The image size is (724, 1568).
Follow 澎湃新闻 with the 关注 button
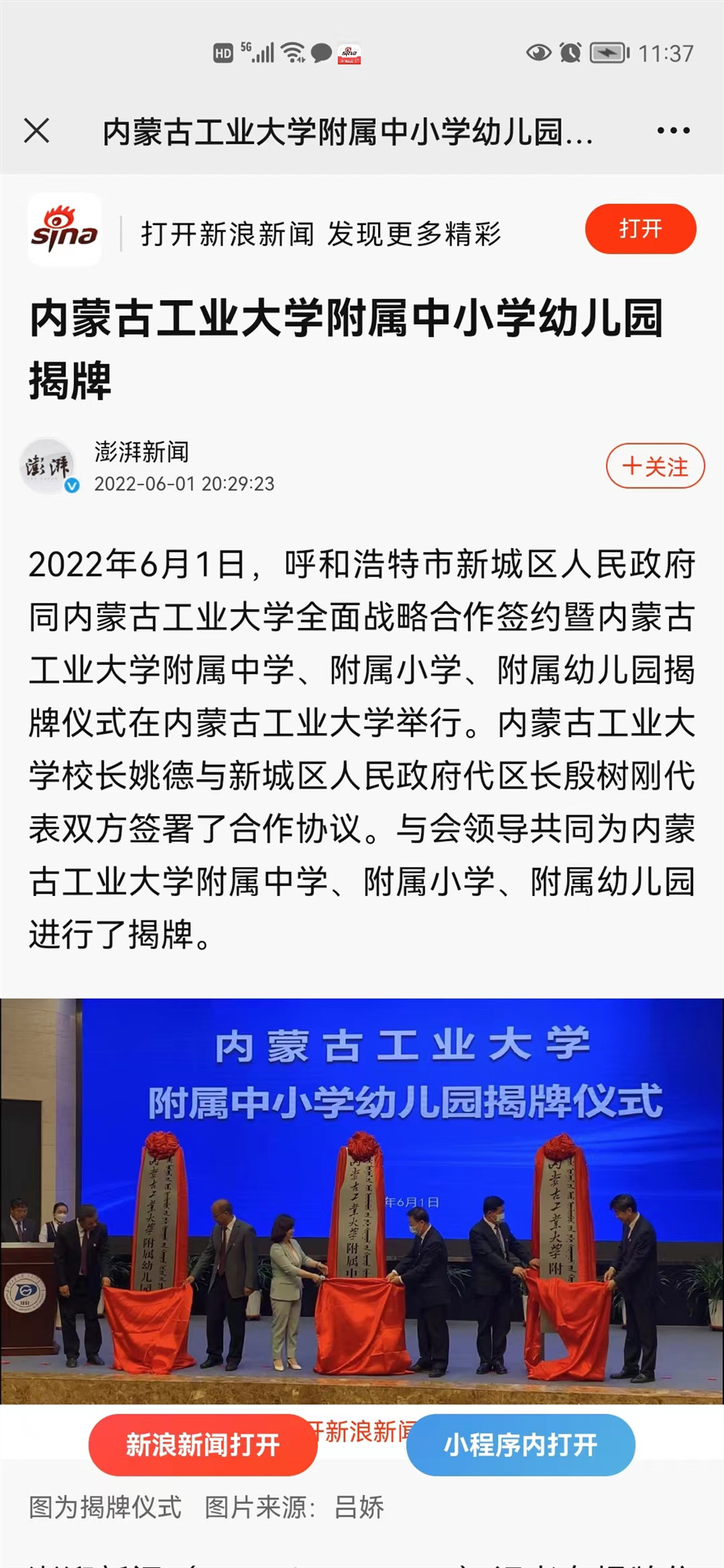[x=654, y=466]
